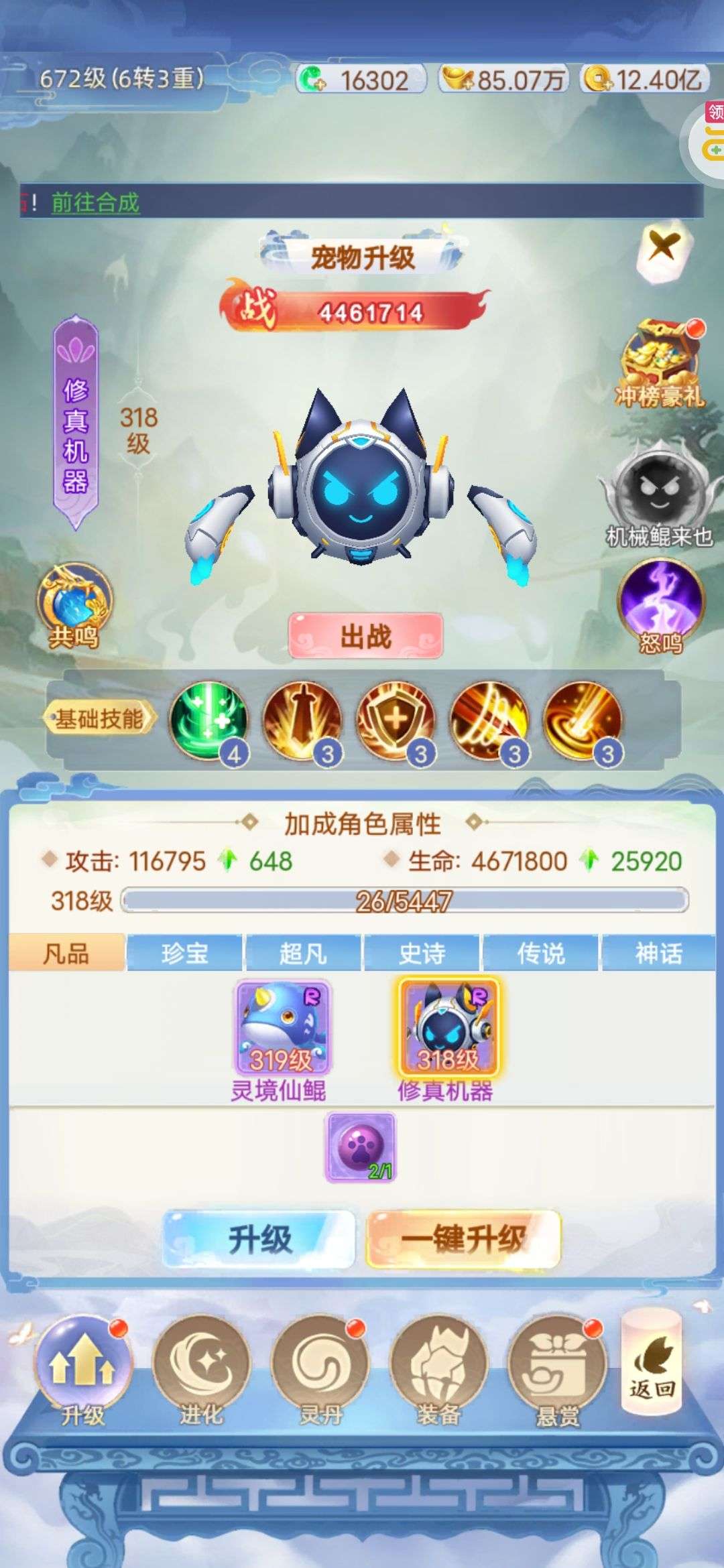Tap the 出战 deploy button

click(x=365, y=636)
